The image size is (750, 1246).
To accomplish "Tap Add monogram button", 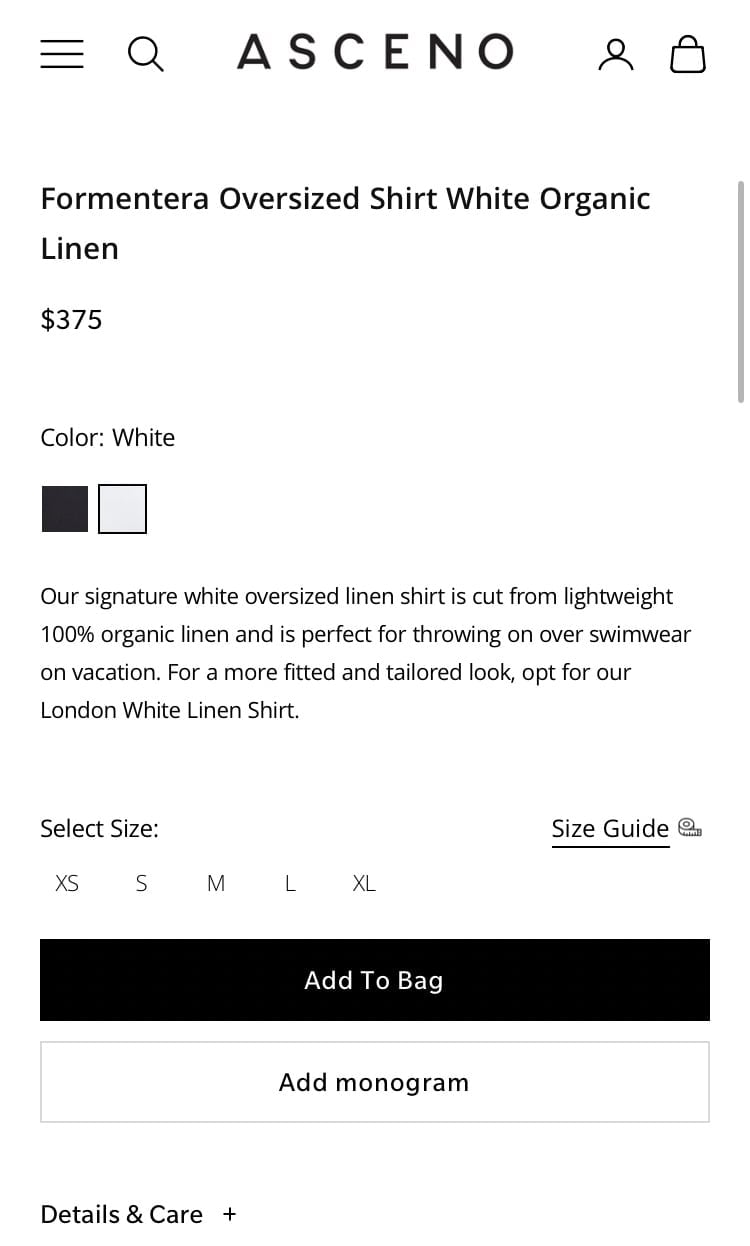I will point(375,1082).
